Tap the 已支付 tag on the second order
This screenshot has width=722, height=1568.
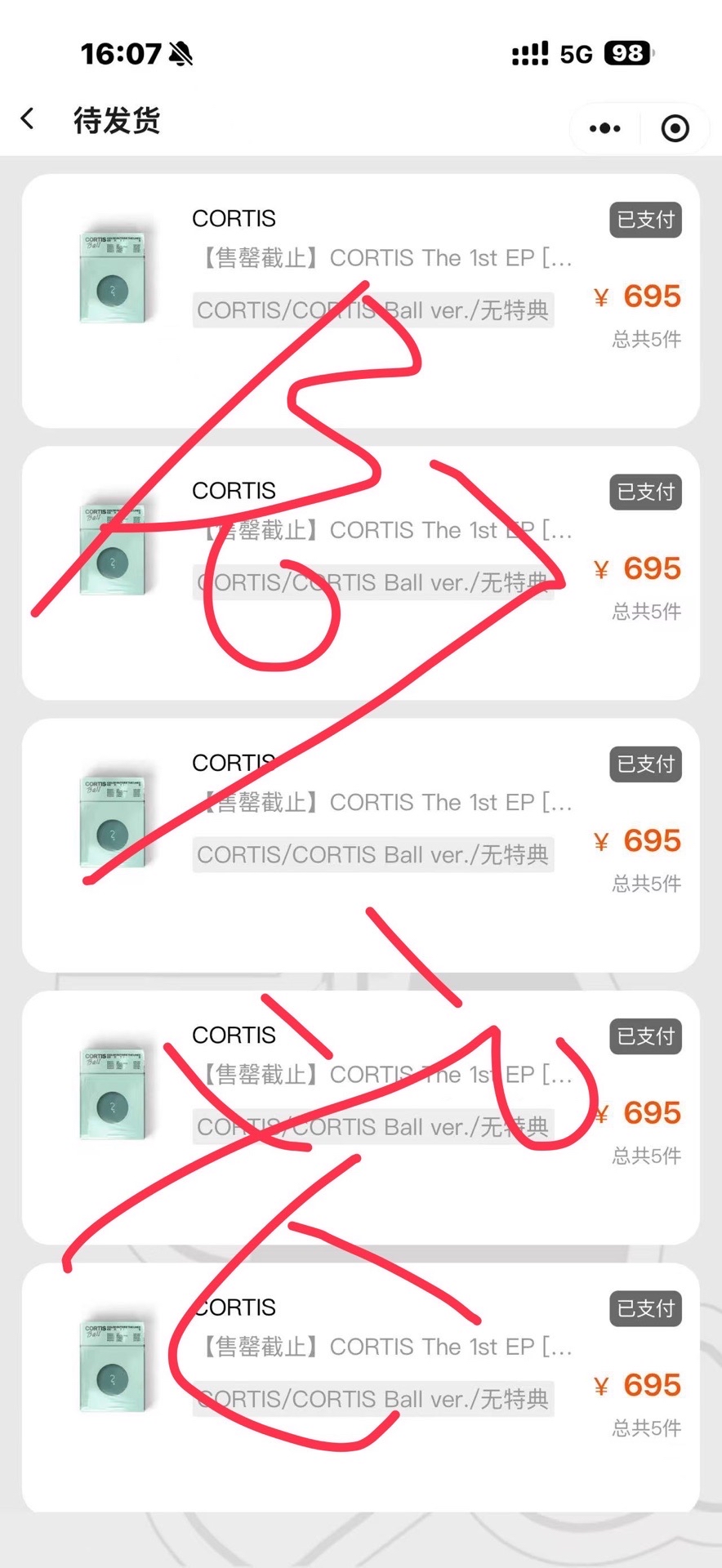[644, 492]
